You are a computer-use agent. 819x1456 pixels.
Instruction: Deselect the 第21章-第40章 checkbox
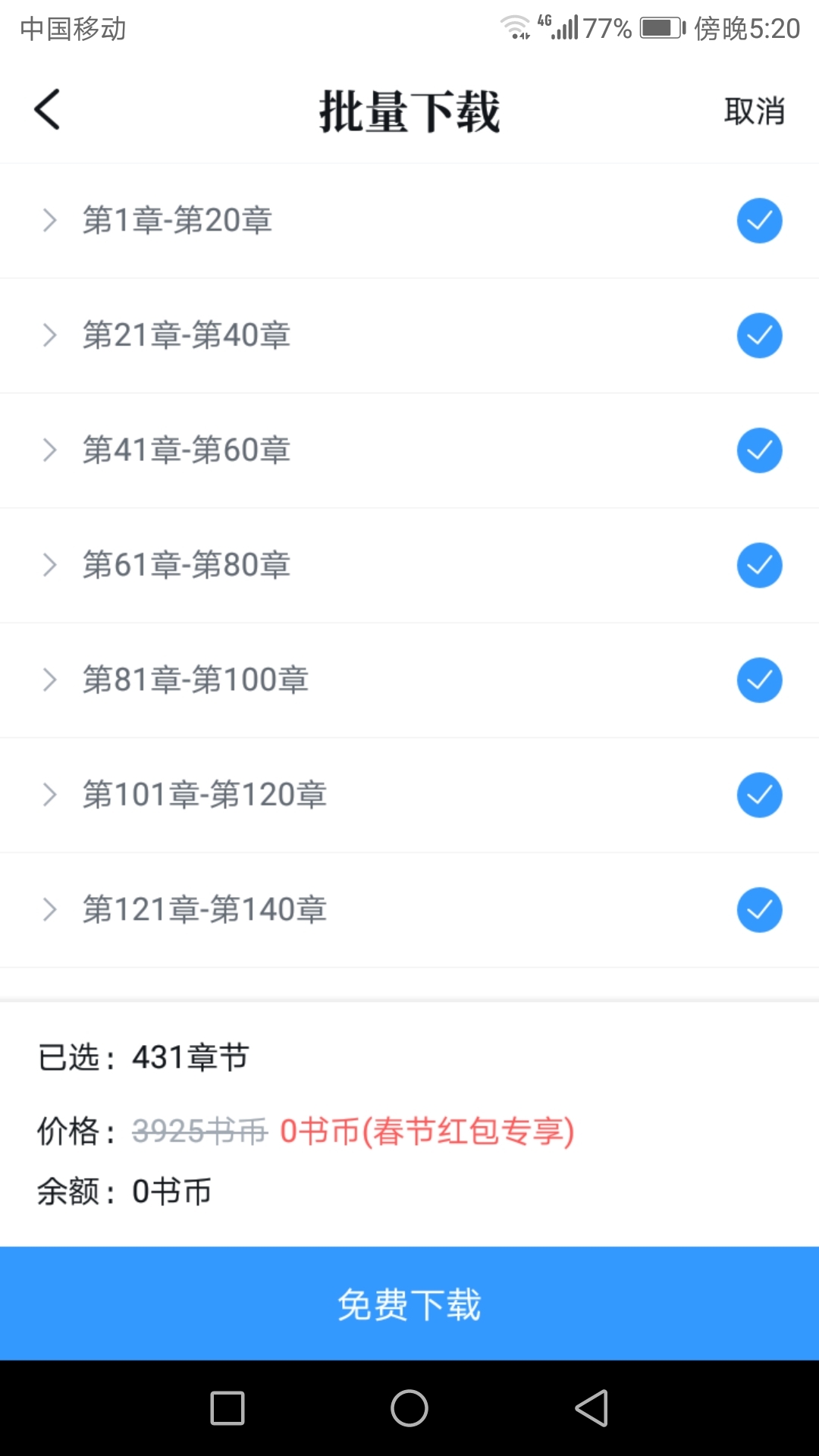(759, 335)
